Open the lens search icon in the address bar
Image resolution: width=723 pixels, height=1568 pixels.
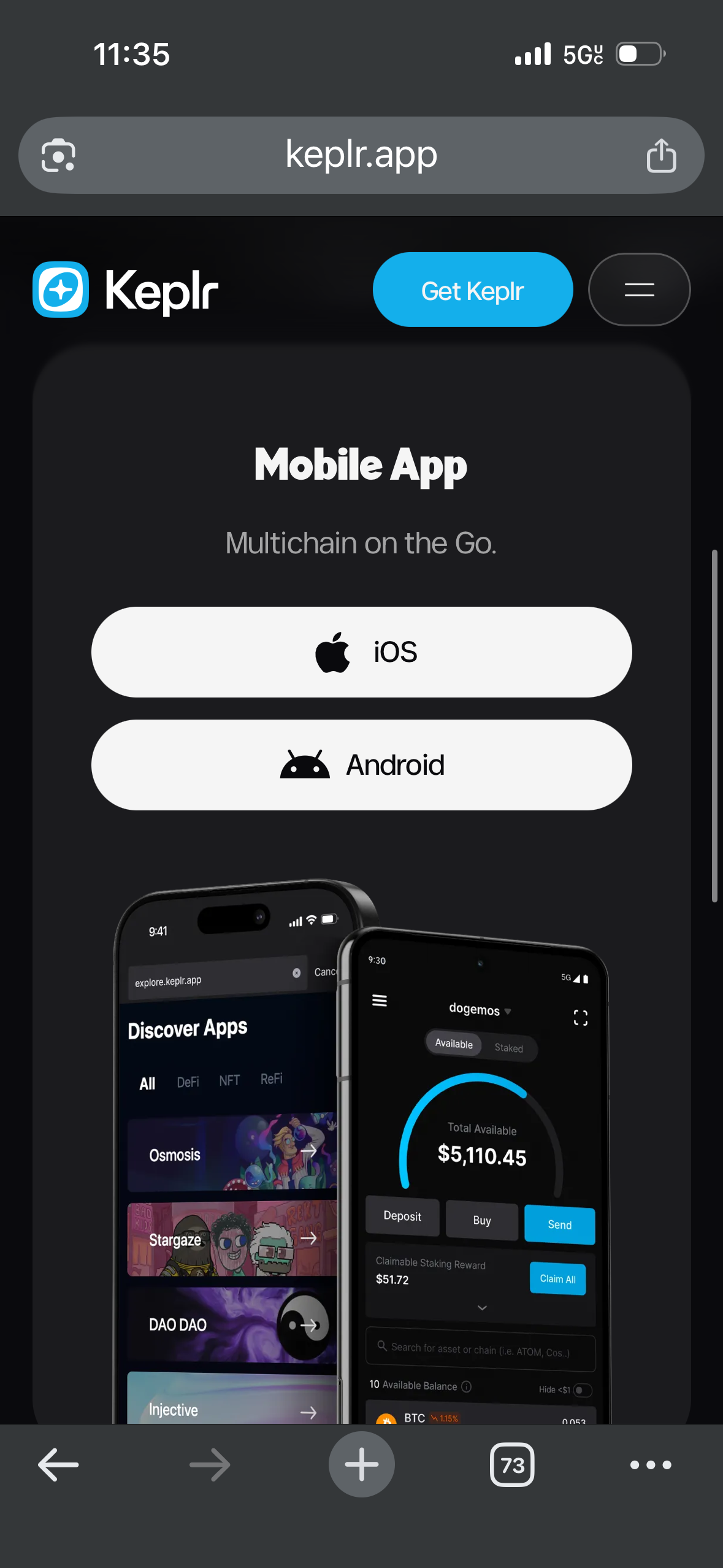[58, 156]
